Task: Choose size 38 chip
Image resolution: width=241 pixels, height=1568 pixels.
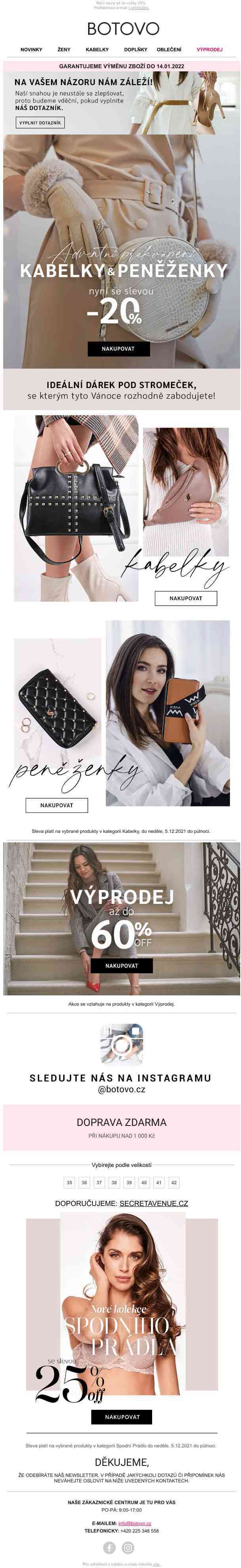Action: [114, 1182]
